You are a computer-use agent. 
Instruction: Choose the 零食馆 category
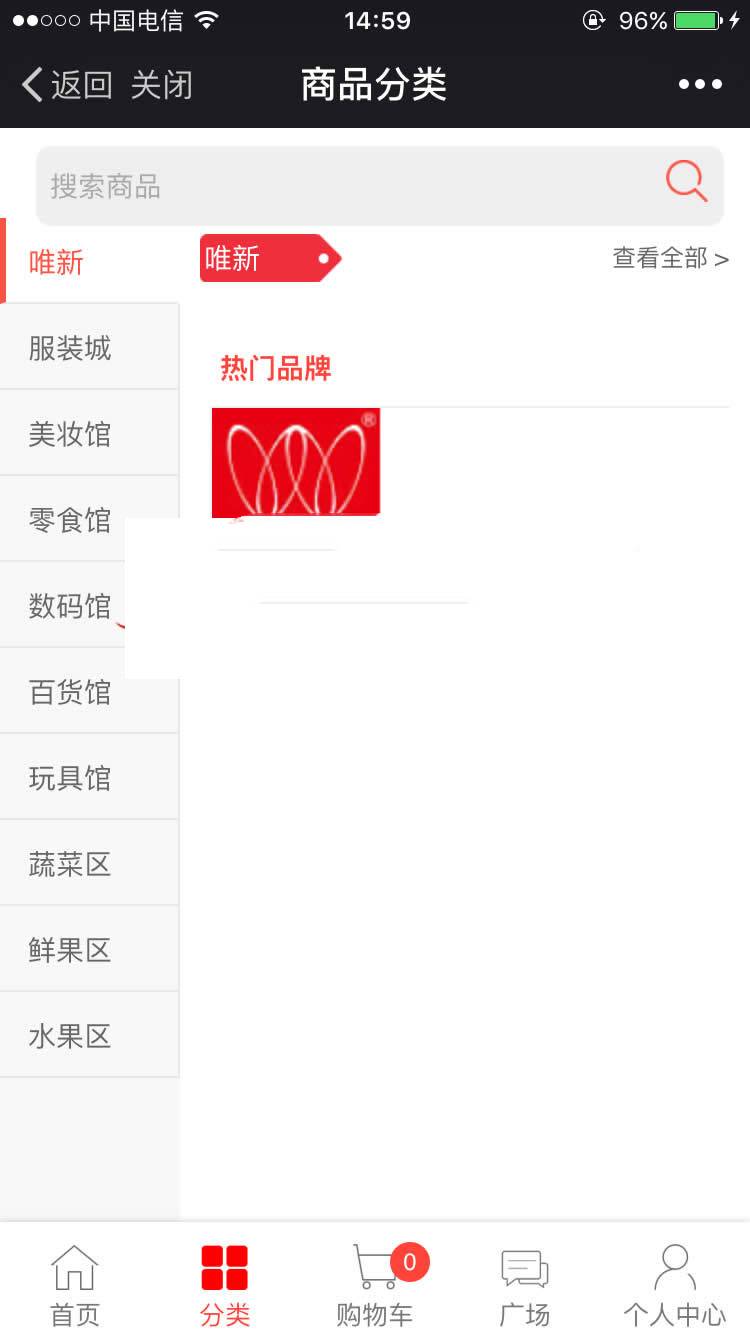[x=68, y=520]
